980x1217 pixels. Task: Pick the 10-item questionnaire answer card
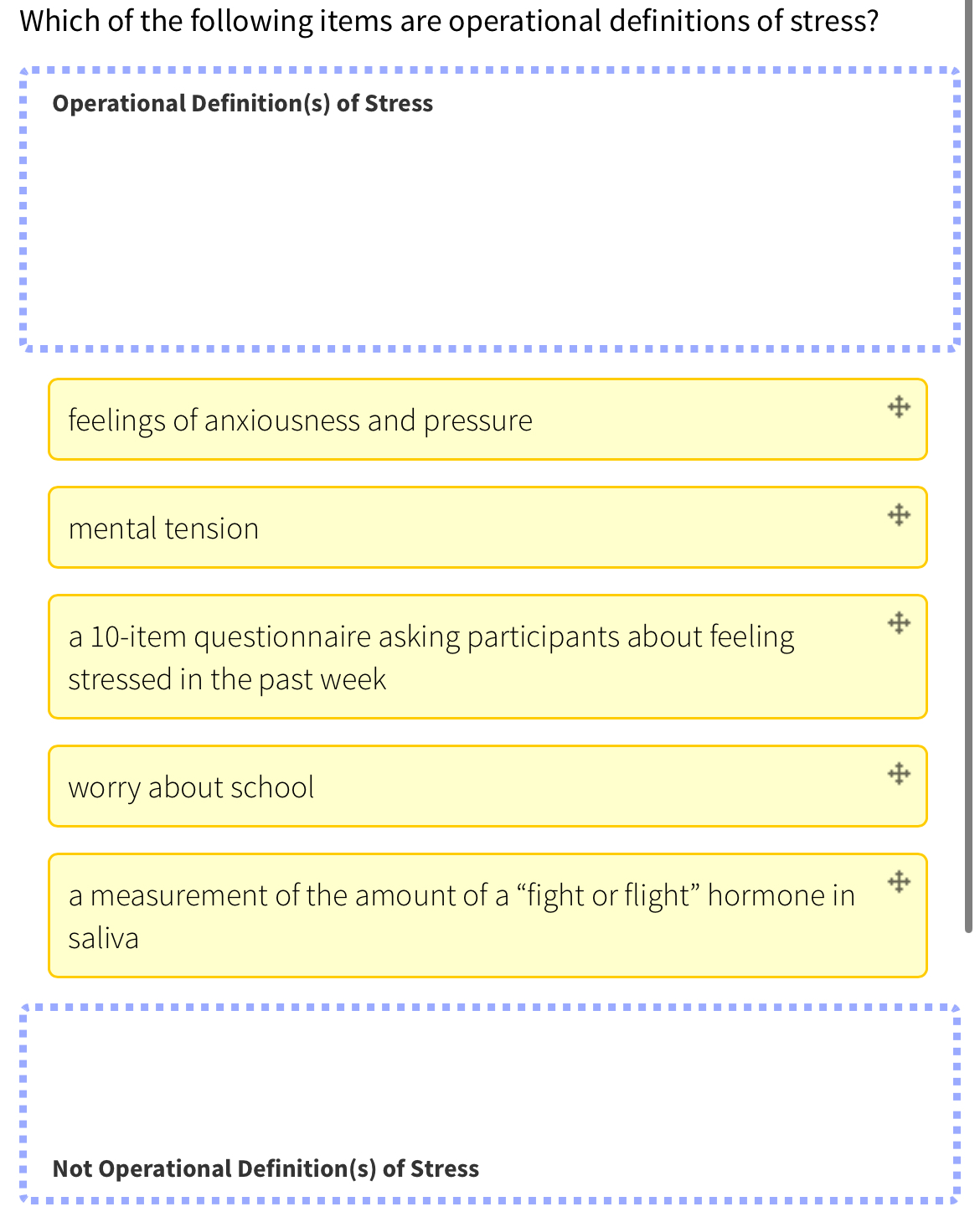click(487, 657)
